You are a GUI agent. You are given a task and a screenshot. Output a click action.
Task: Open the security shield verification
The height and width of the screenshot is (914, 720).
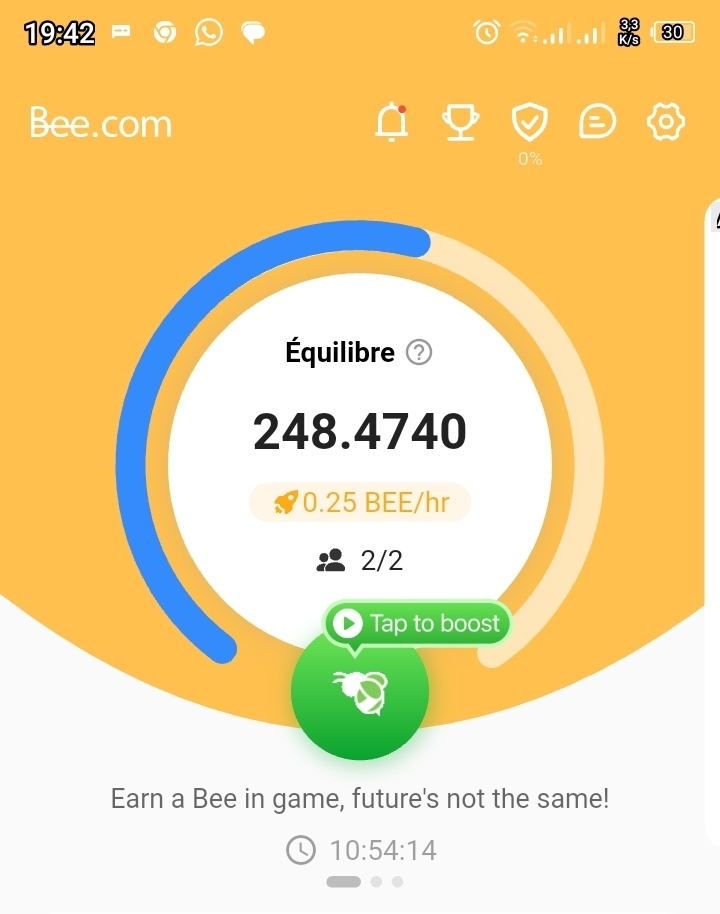529,123
